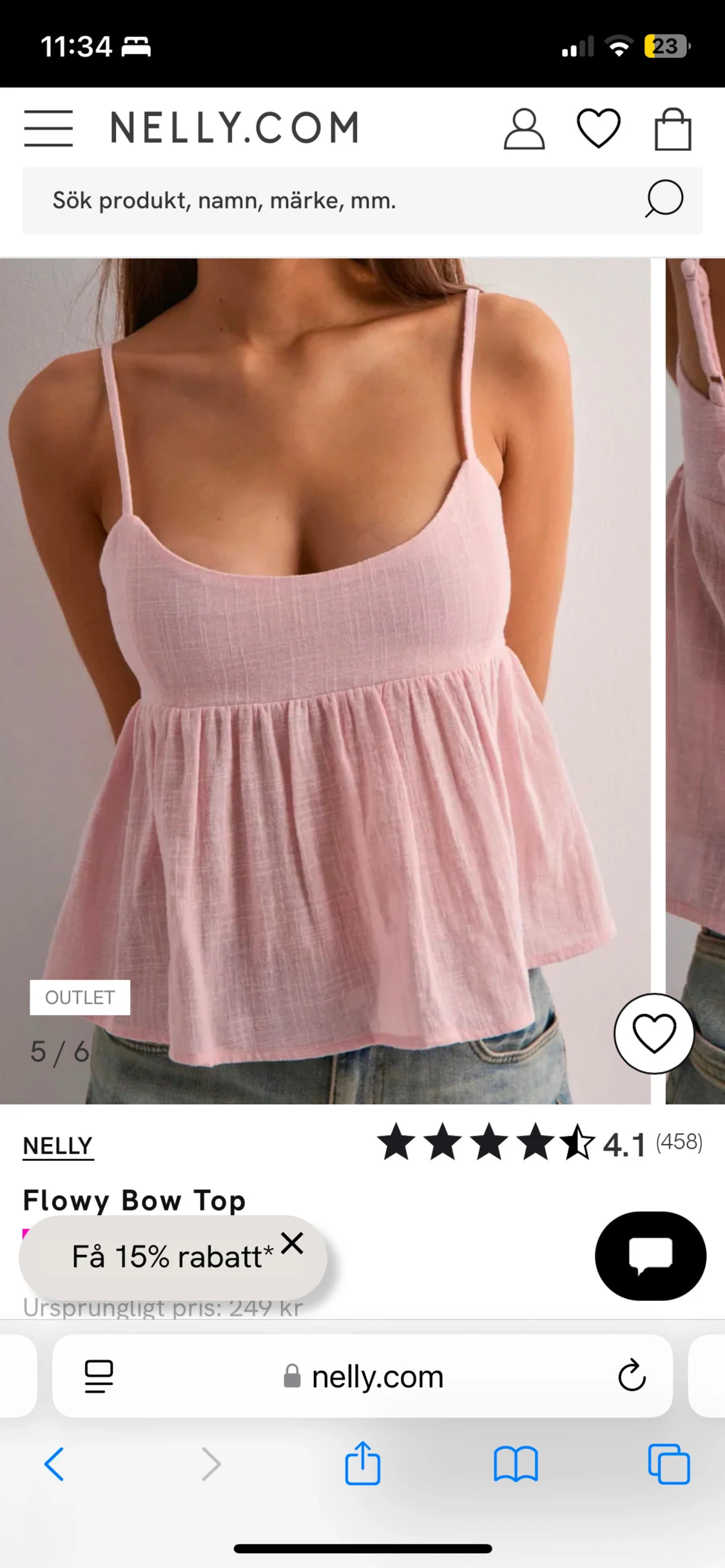Open the wishlist heart in header
Screen dimensions: 725x1568
click(x=598, y=128)
